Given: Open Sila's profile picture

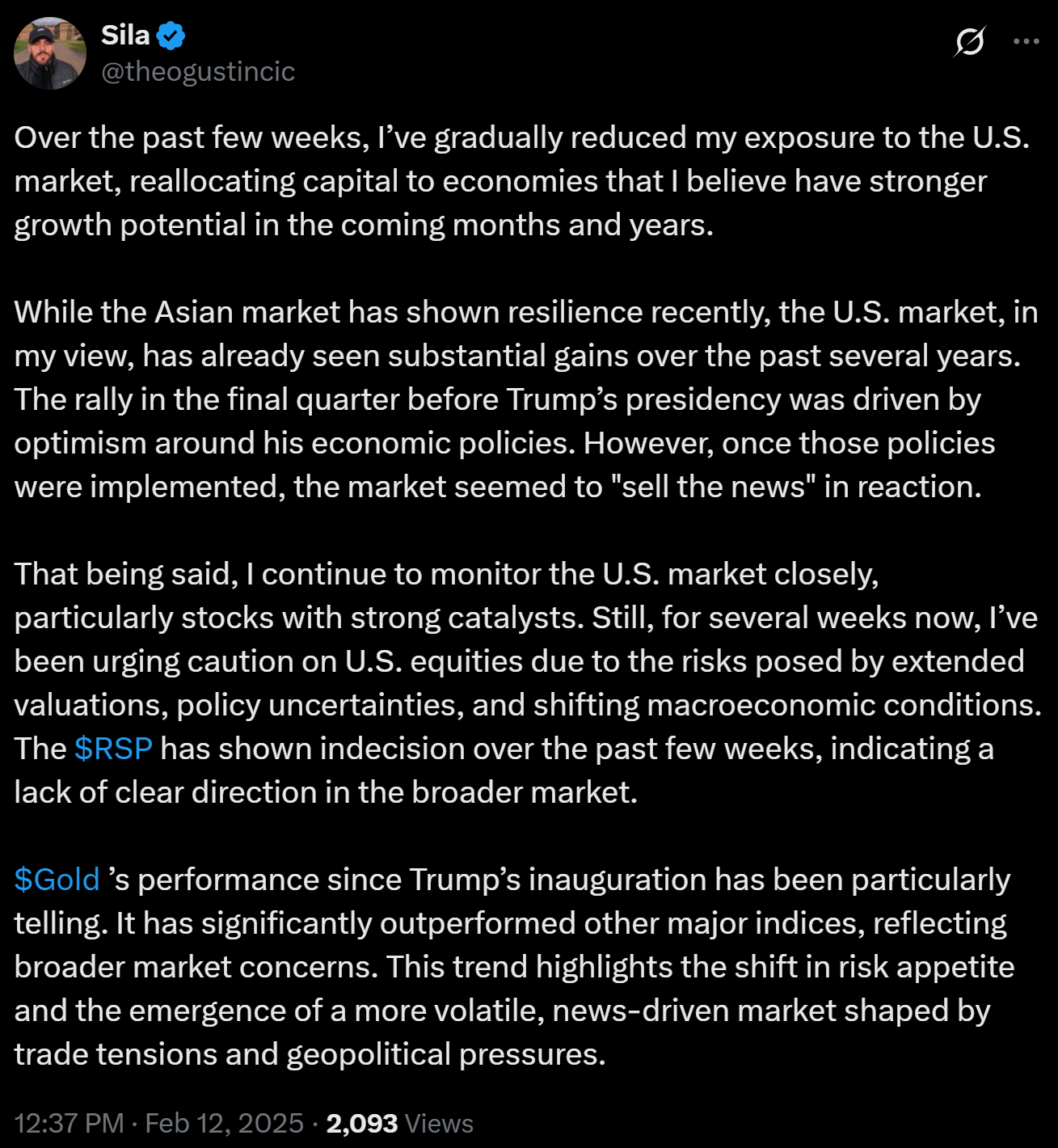Looking at the screenshot, I should click(50, 53).
